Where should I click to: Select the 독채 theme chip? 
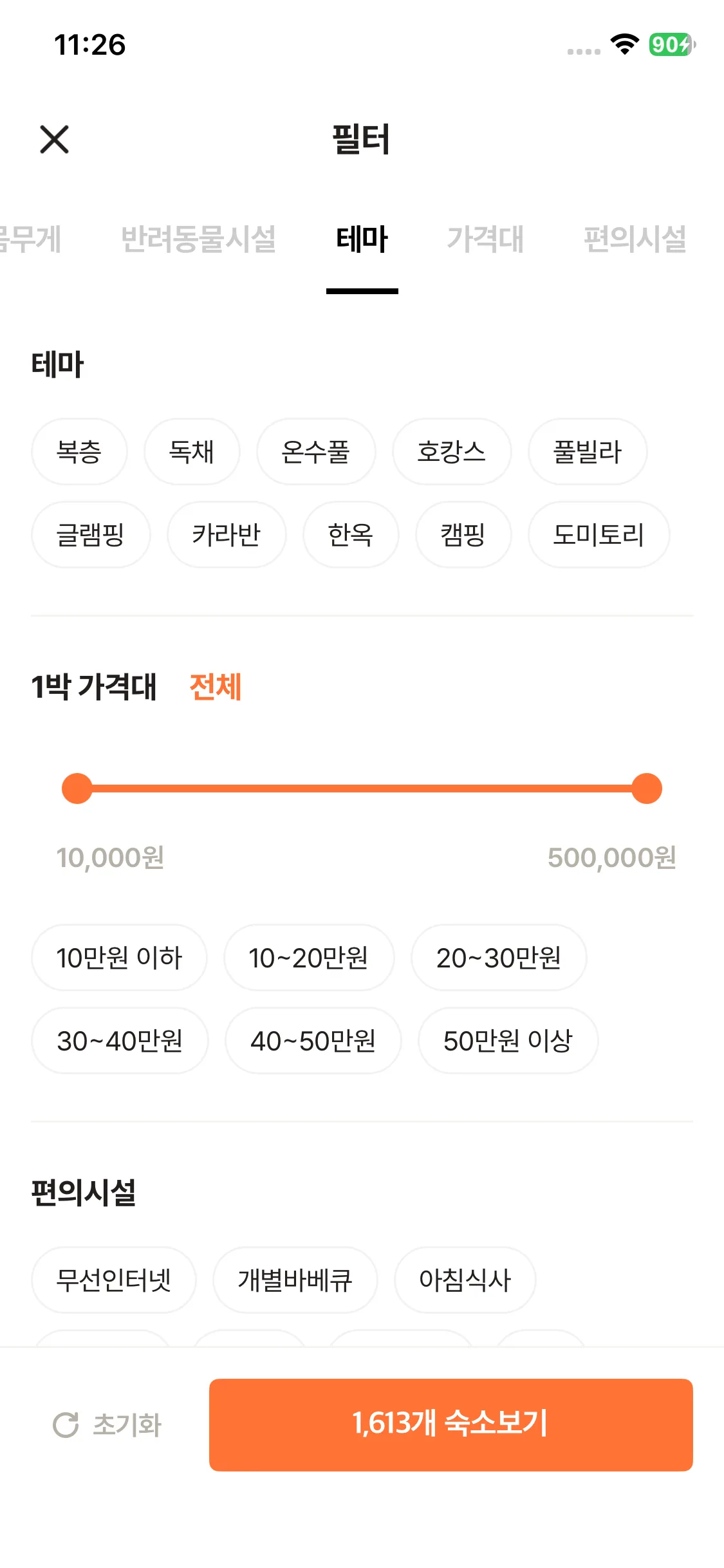(x=192, y=451)
